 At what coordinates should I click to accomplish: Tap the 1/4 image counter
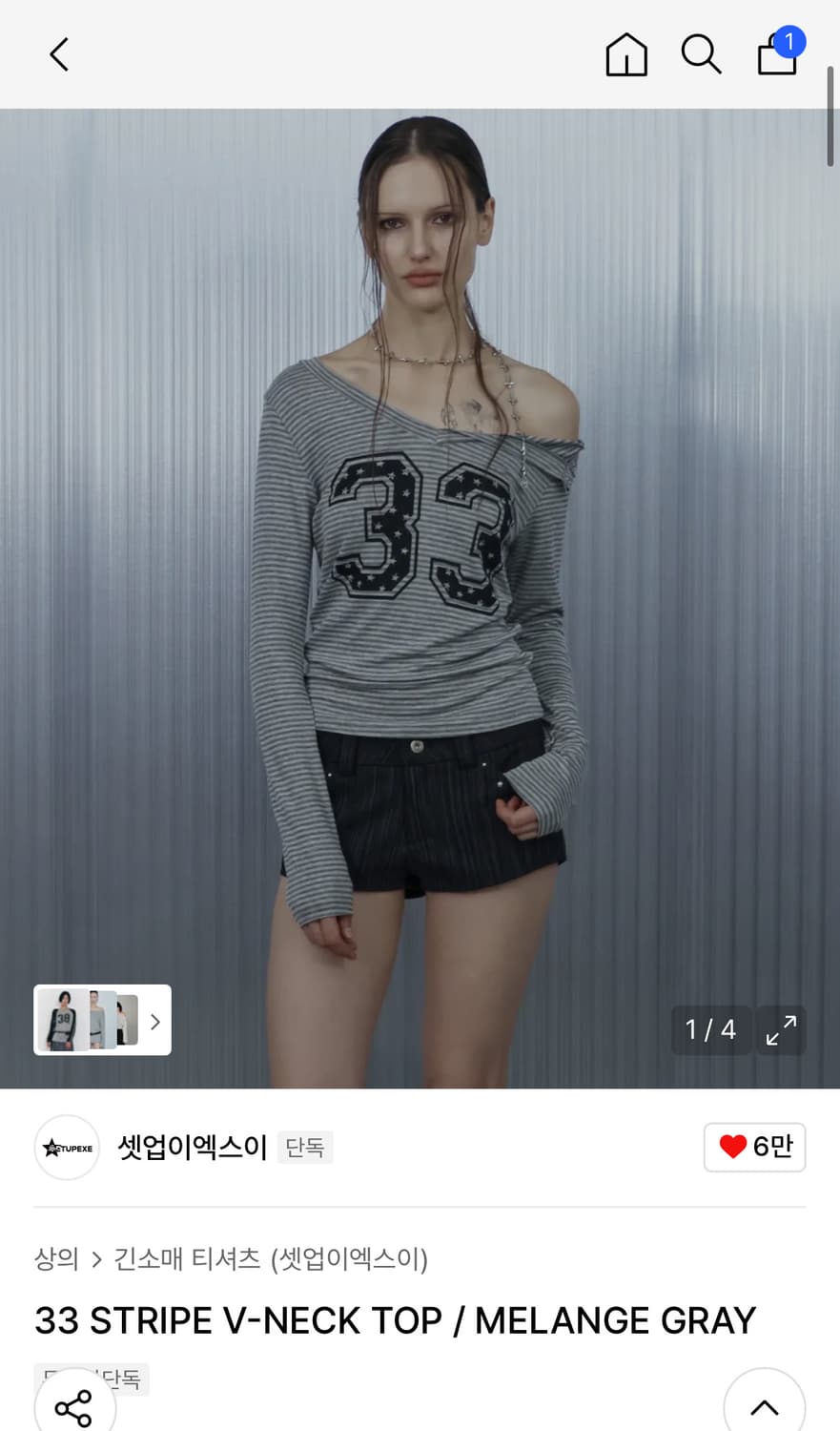point(709,1030)
